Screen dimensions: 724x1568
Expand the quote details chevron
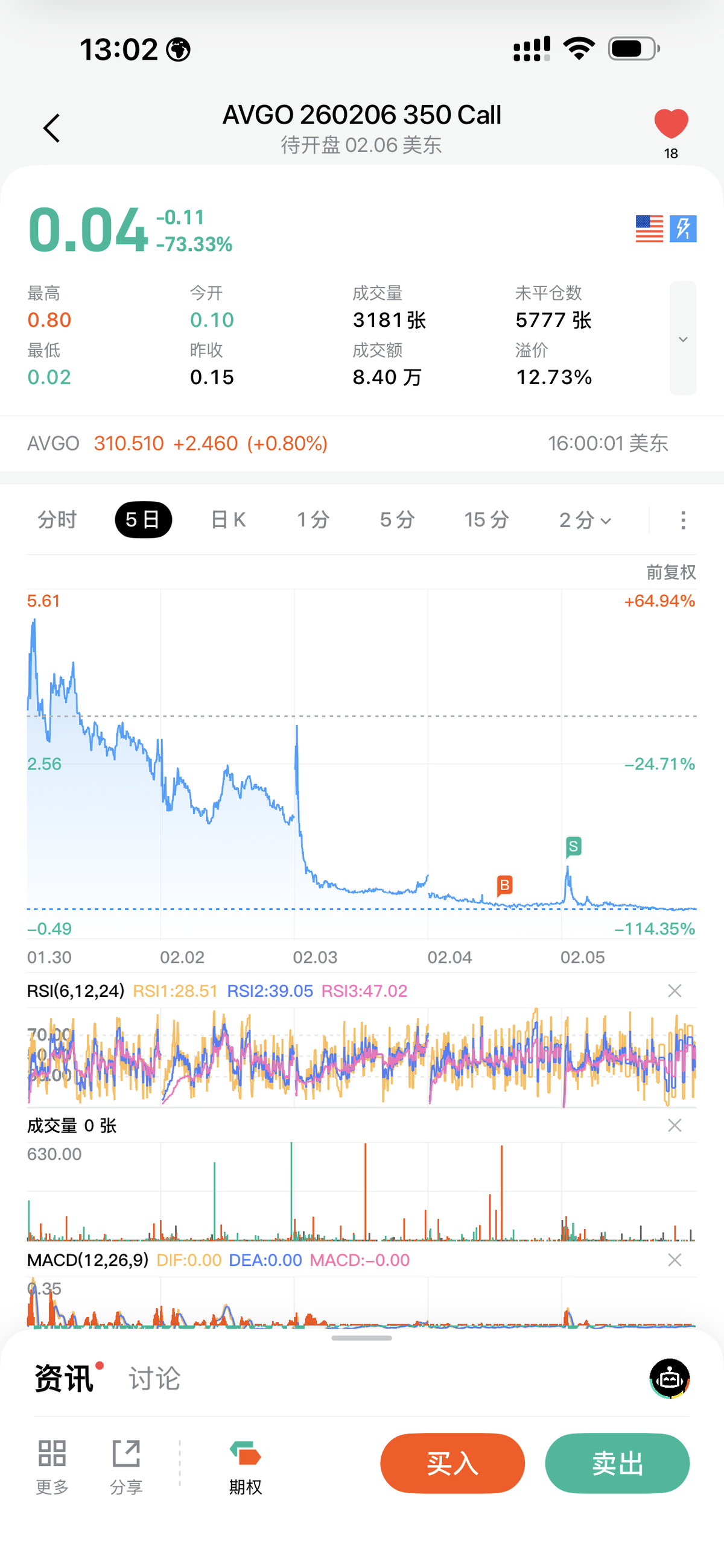tap(682, 338)
